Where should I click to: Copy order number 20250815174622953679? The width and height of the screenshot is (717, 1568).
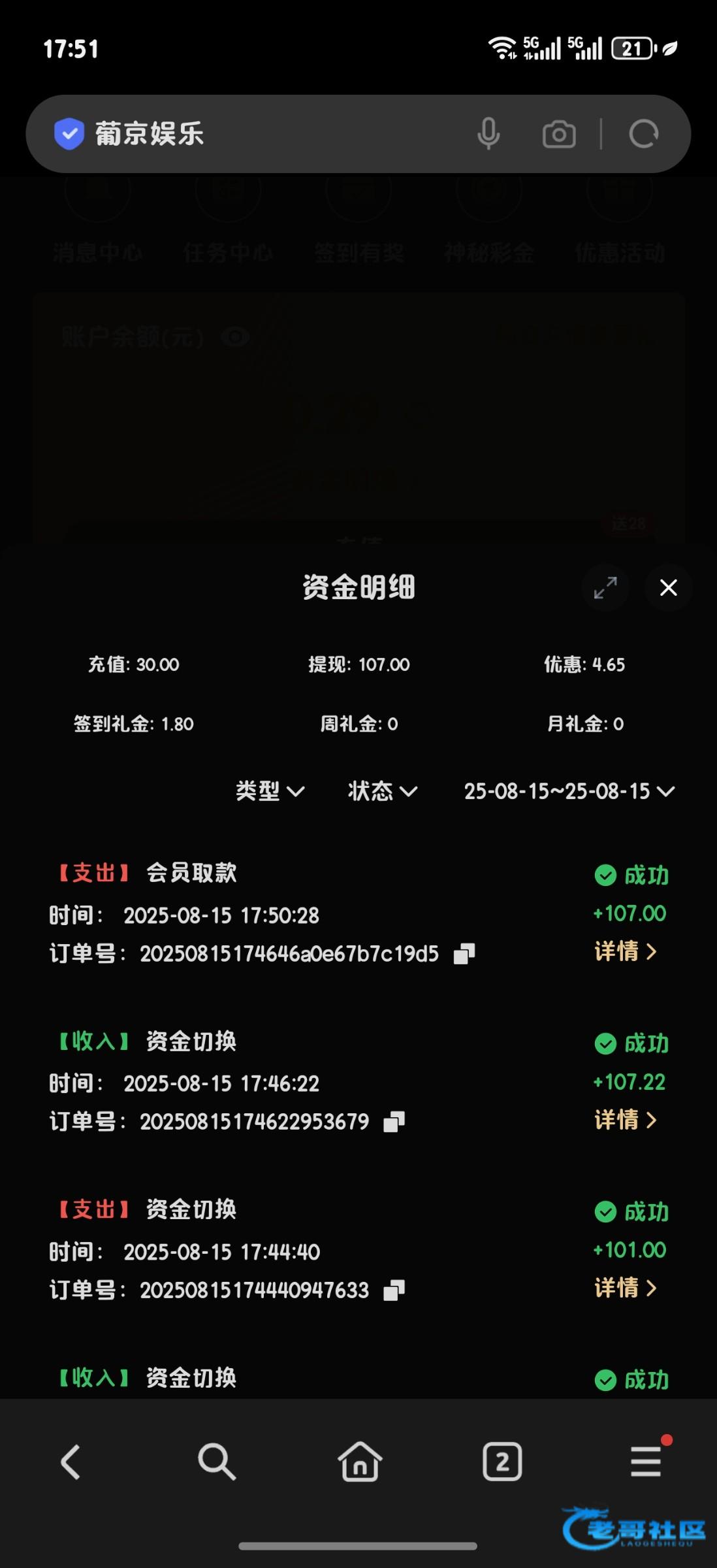394,1122
